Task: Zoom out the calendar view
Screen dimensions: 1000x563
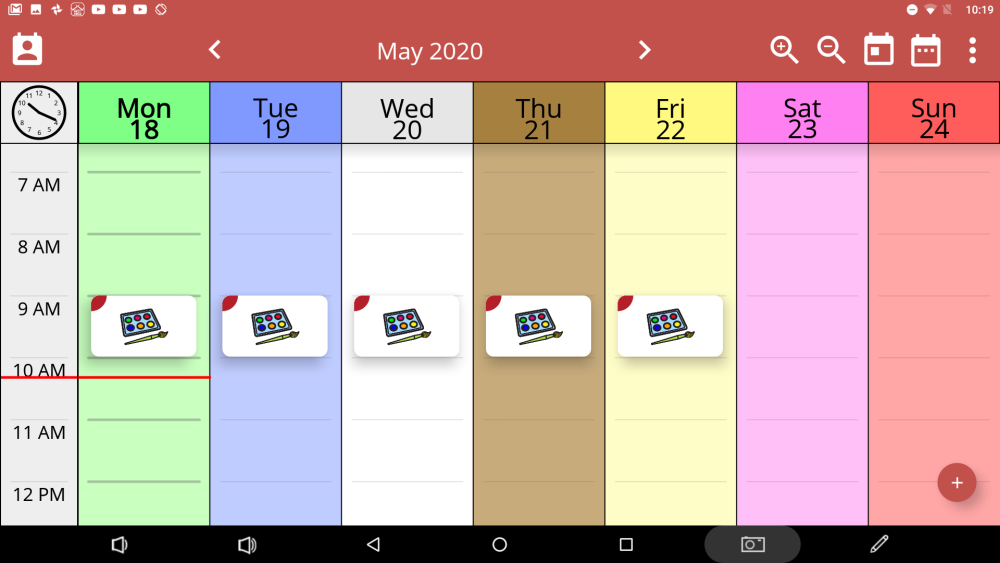Action: point(831,50)
